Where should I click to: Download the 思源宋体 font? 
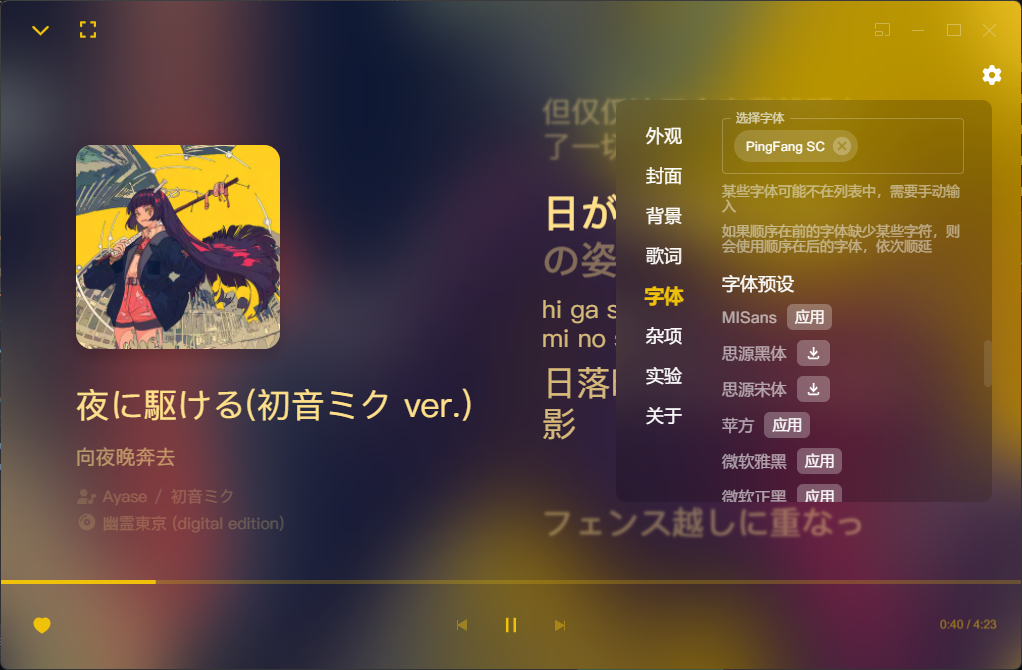[813, 389]
